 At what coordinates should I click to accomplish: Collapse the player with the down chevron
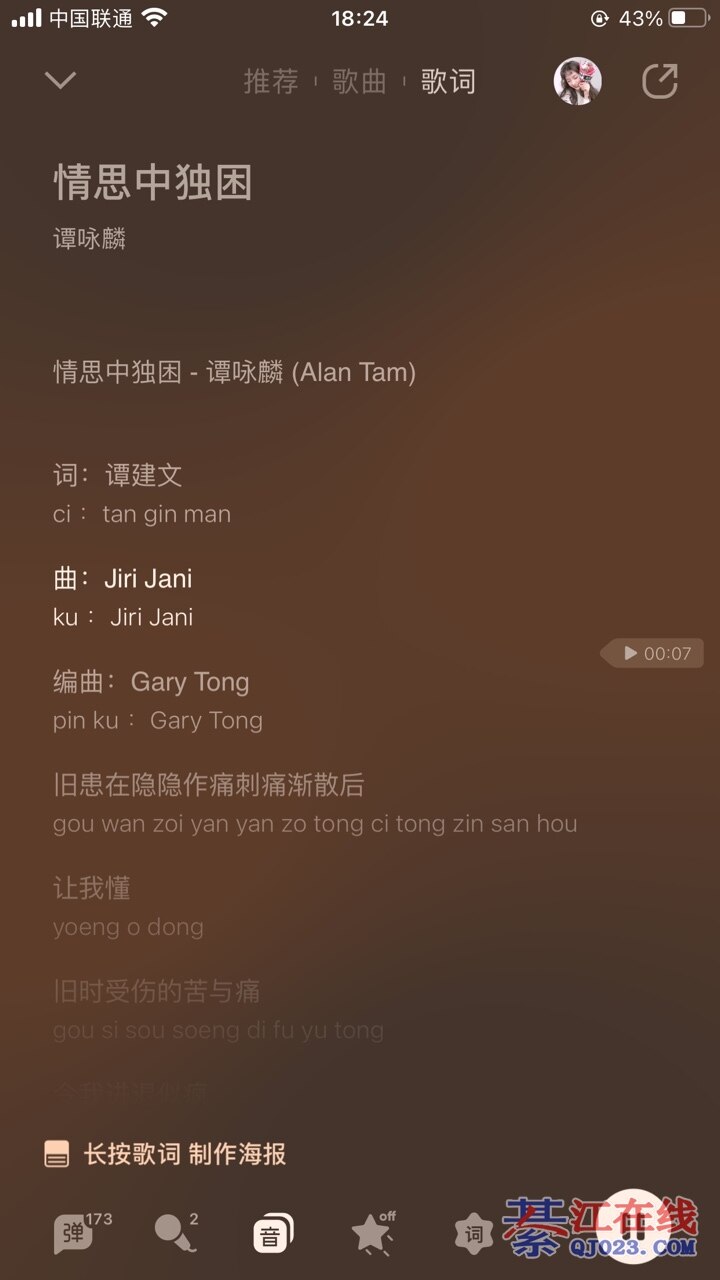pos(61,81)
